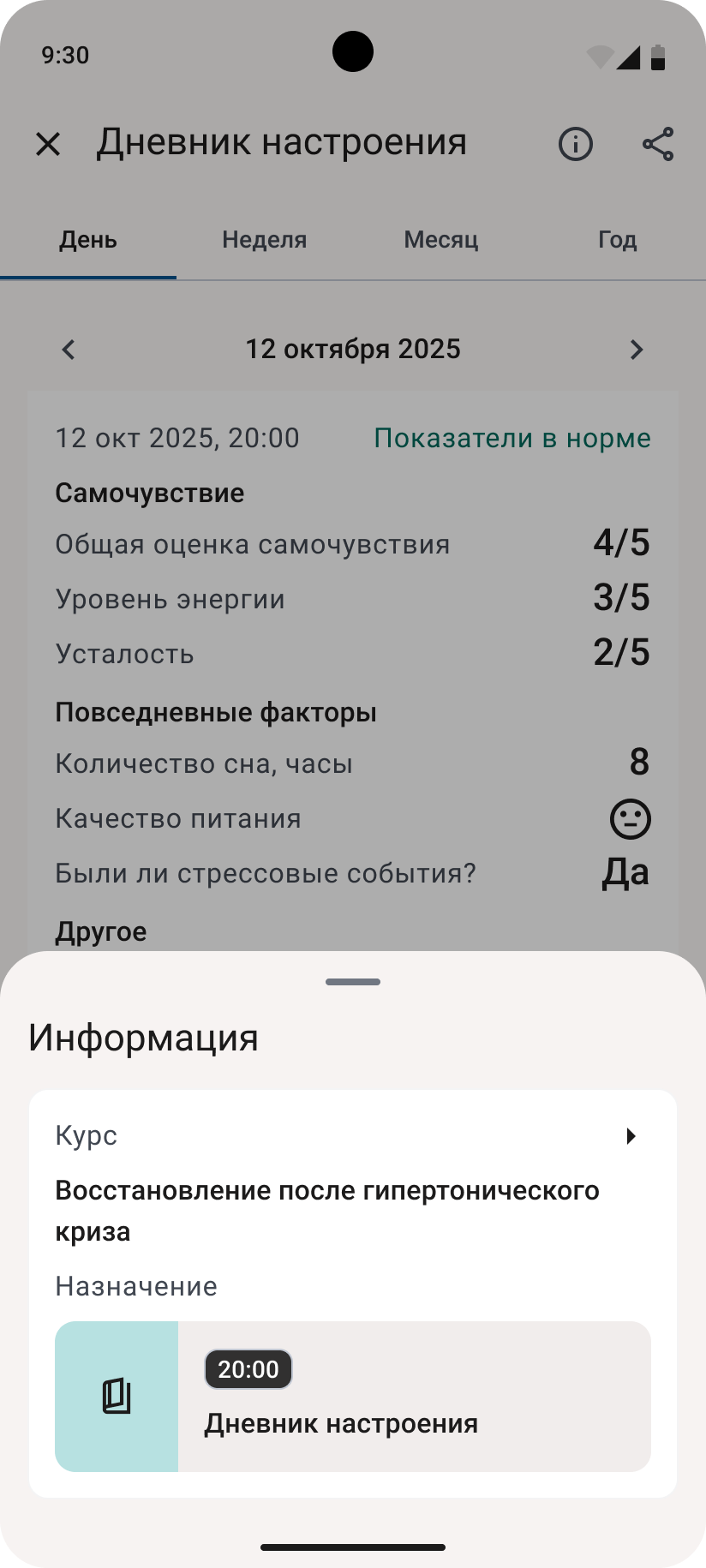Viewport: 706px width, 1568px height.
Task: Close the Дневник настроения screen
Action: [x=48, y=144]
